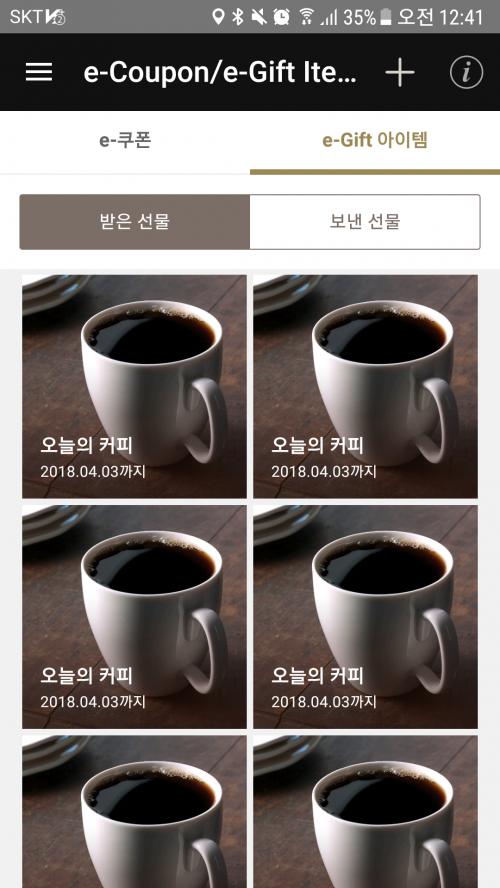Image resolution: width=500 pixels, height=888 pixels.
Task: Open the hamburger drawer menu
Action: [x=39, y=72]
